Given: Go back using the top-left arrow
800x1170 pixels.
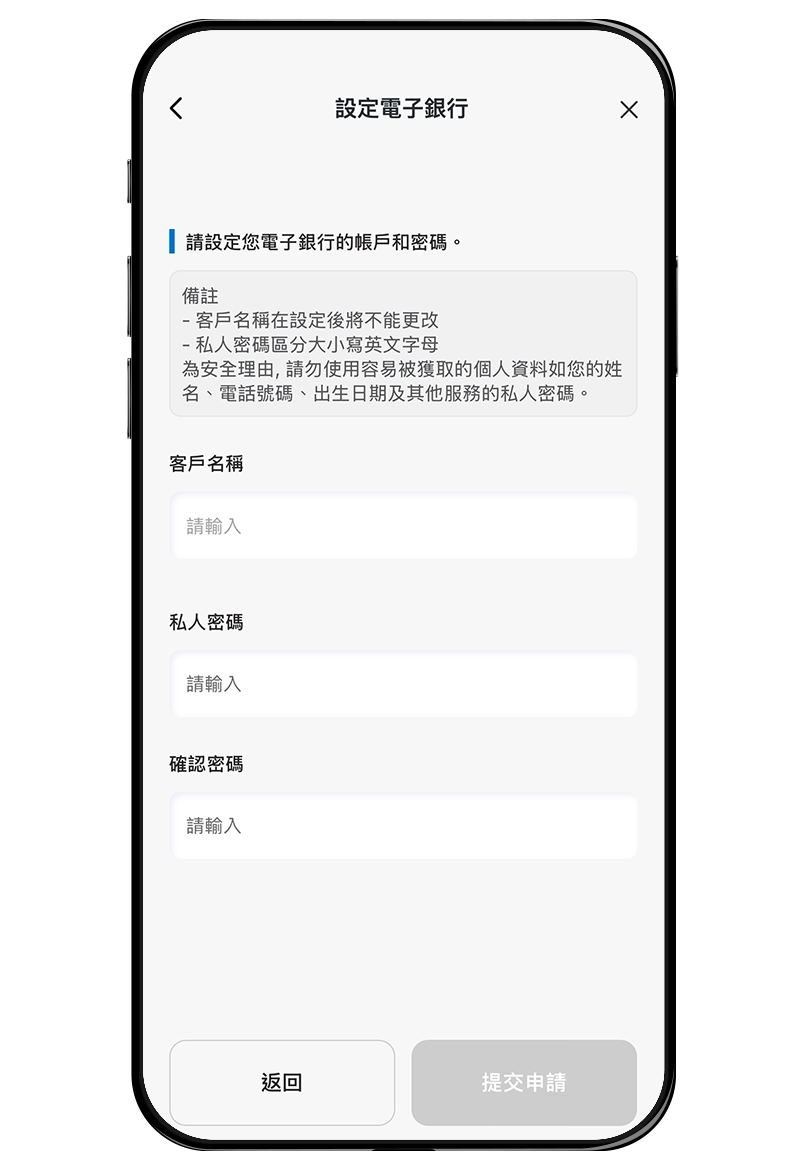Looking at the screenshot, I should [177, 109].
